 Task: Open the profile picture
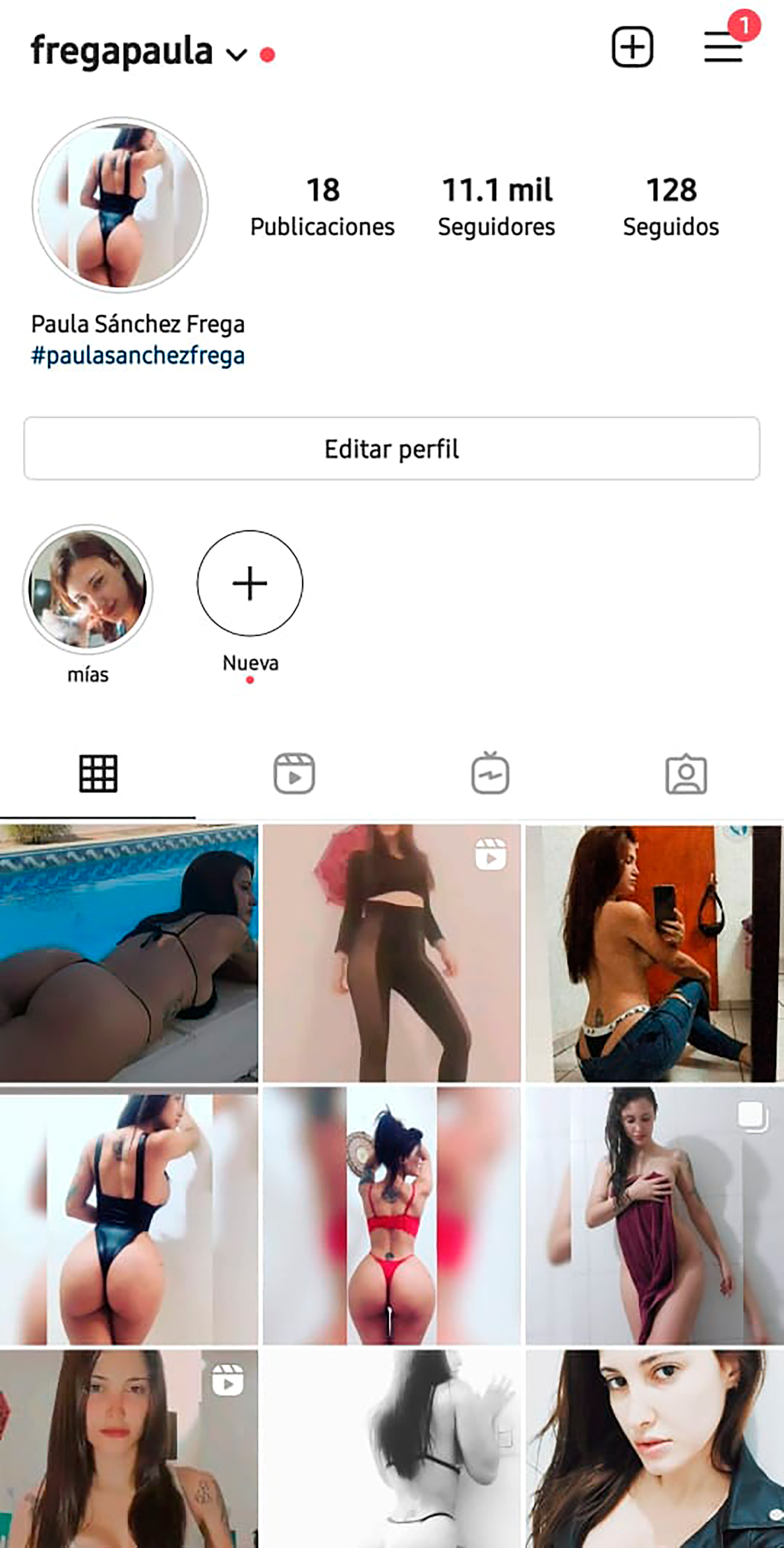coord(120,205)
